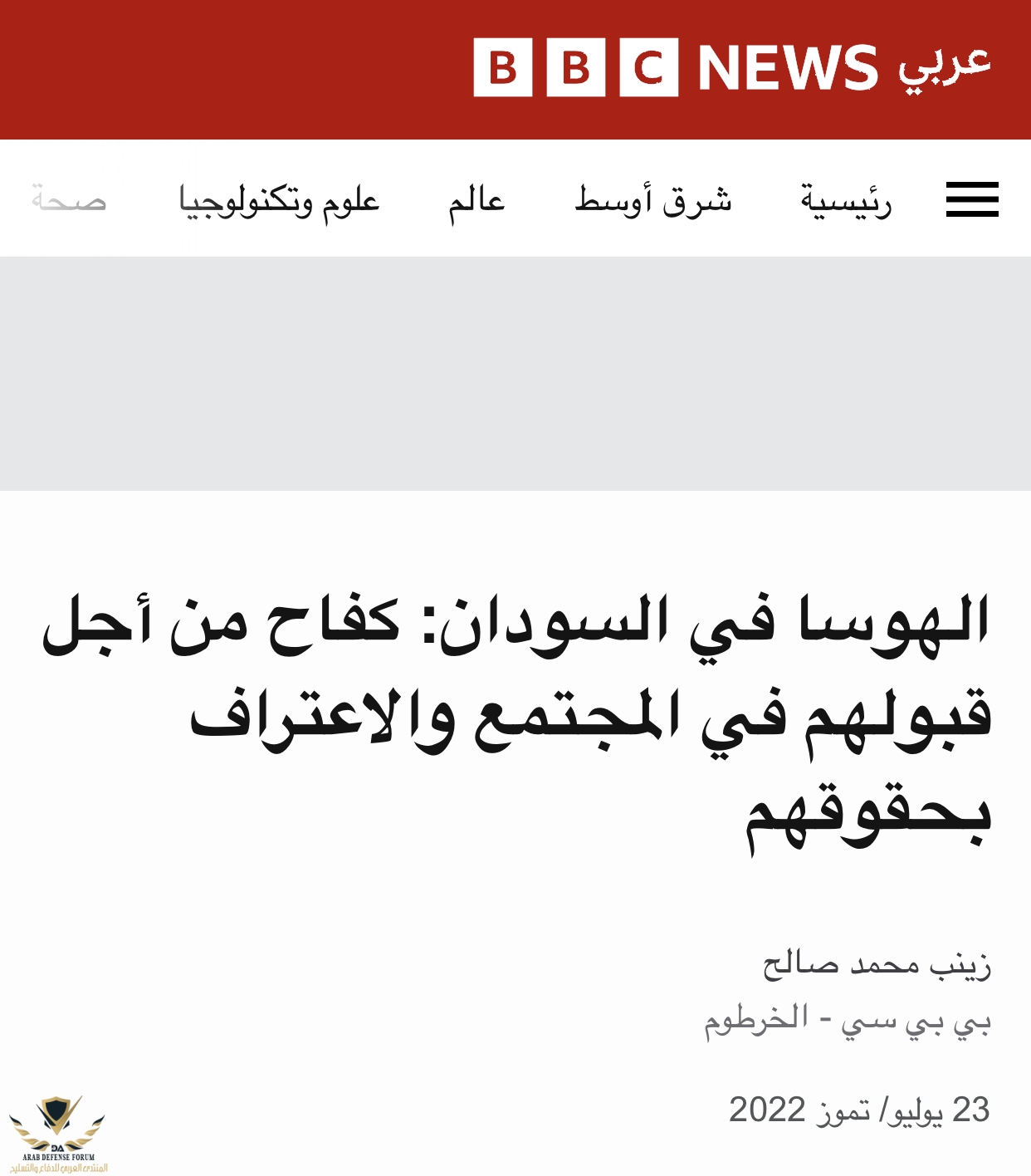
Task: Open the شرق أوسط (Middle East) section
Action: tap(653, 201)
